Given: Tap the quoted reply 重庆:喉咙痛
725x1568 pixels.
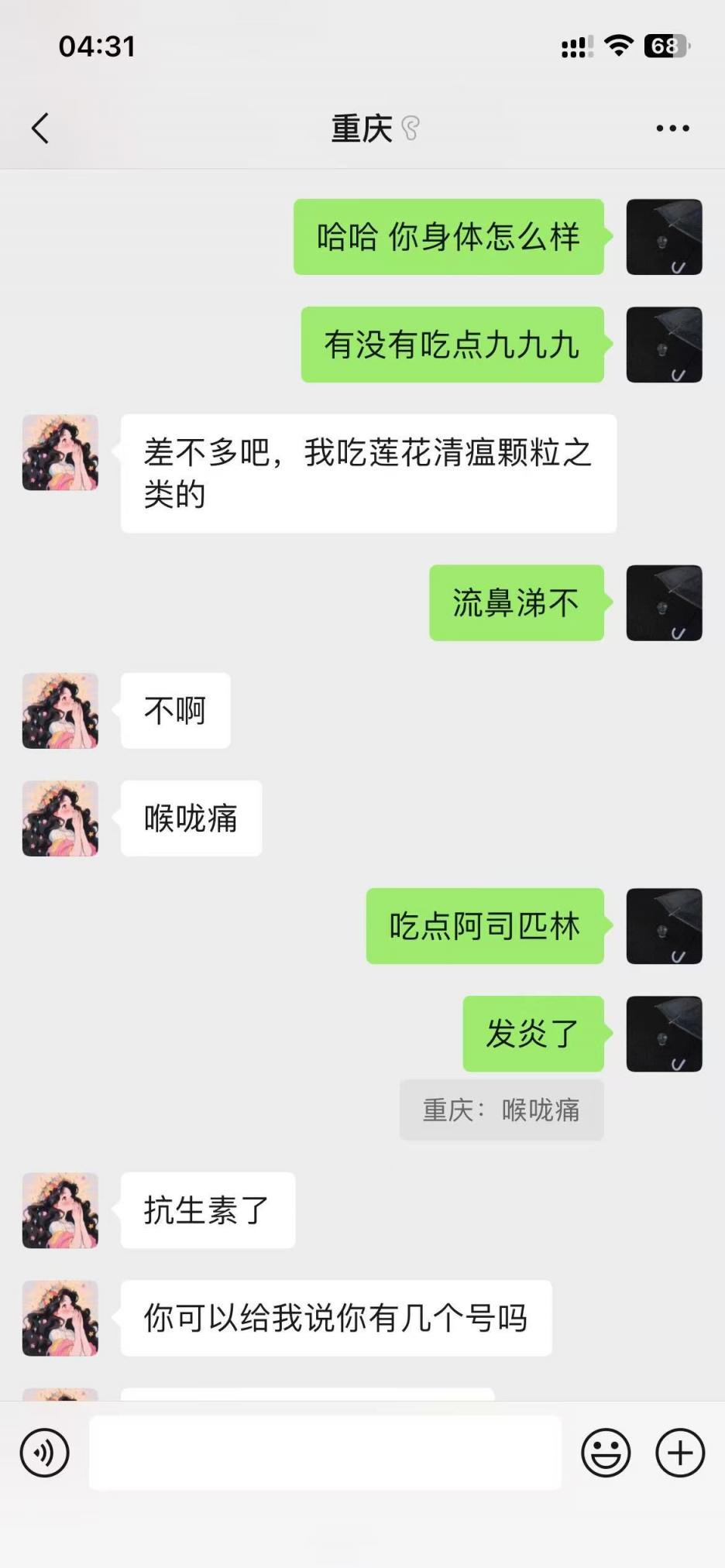Looking at the screenshot, I should [x=501, y=1110].
